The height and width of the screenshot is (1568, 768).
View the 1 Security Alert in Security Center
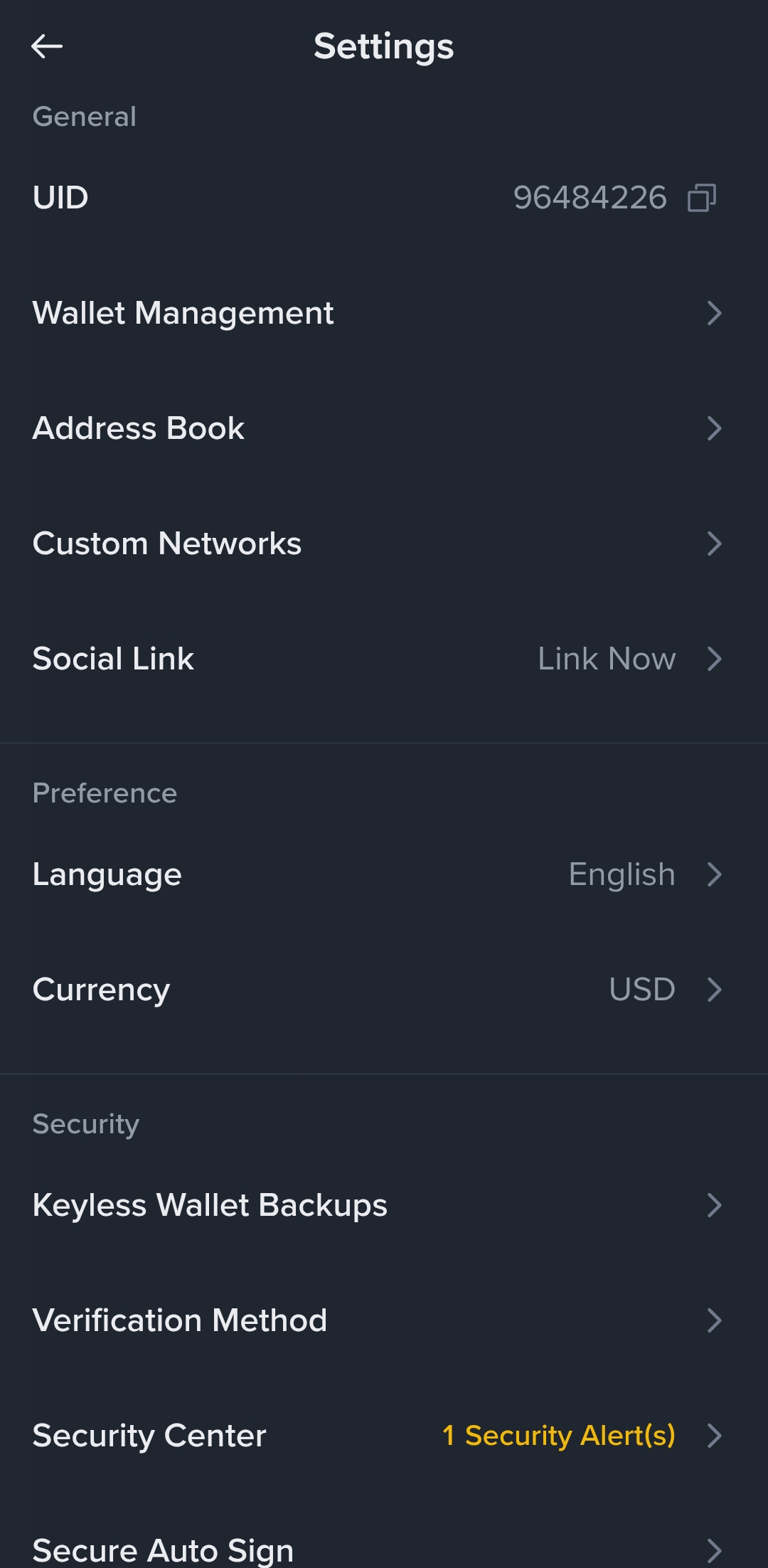point(559,1435)
